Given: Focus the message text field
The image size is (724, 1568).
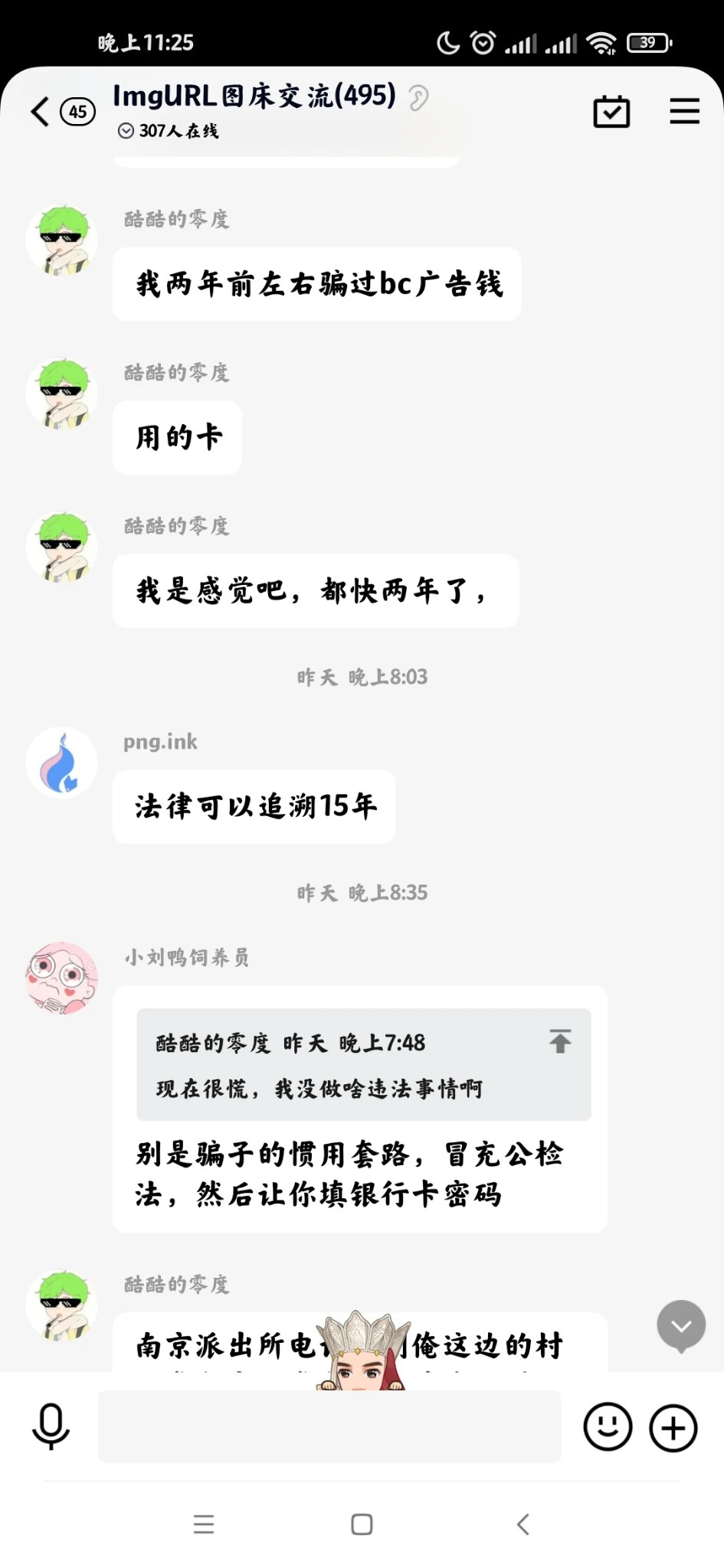Looking at the screenshot, I should click(329, 1426).
